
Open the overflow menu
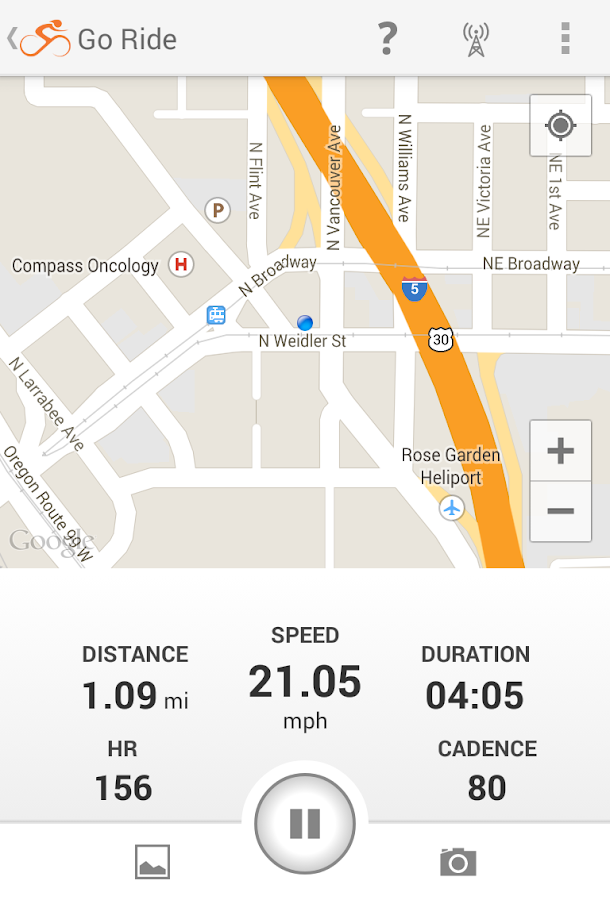[x=565, y=38]
